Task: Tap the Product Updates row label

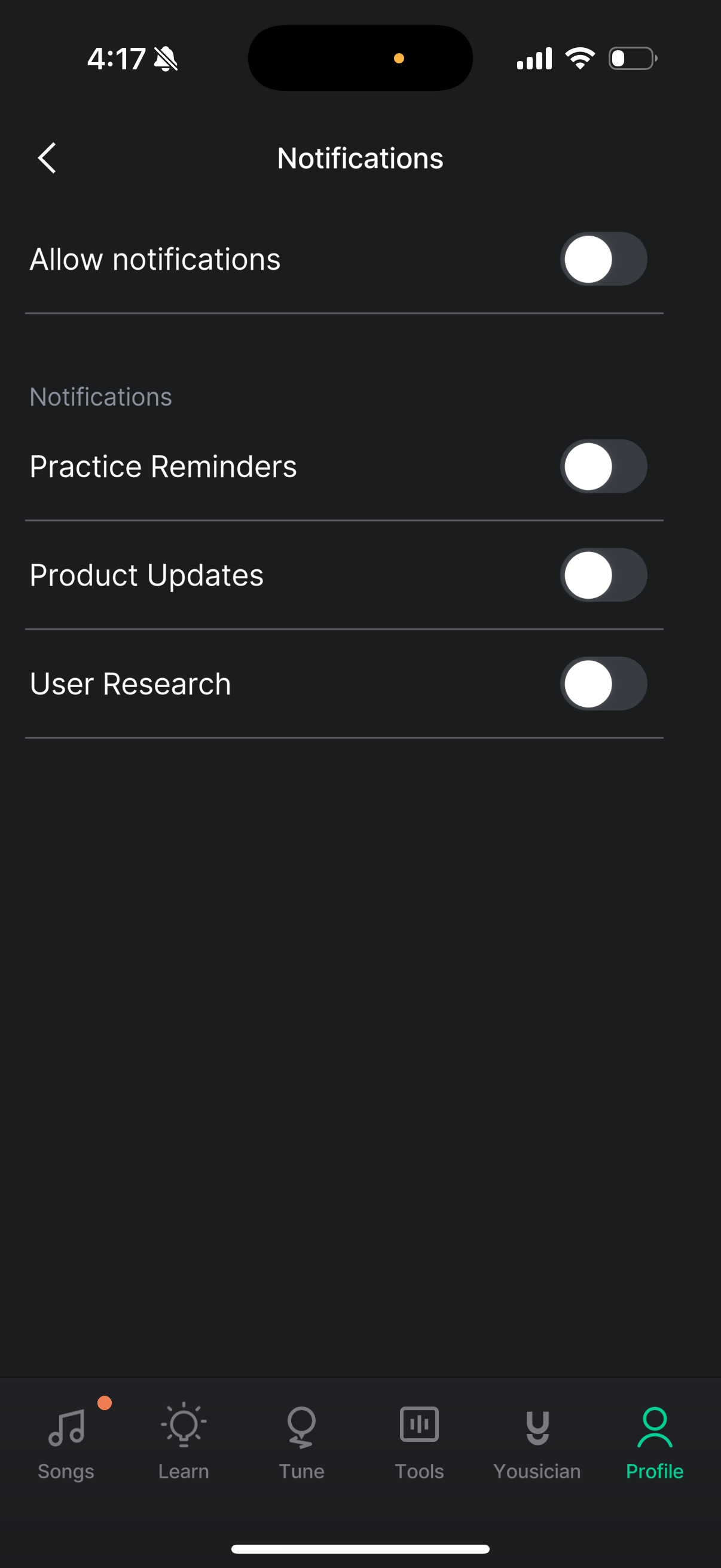Action: [x=146, y=575]
